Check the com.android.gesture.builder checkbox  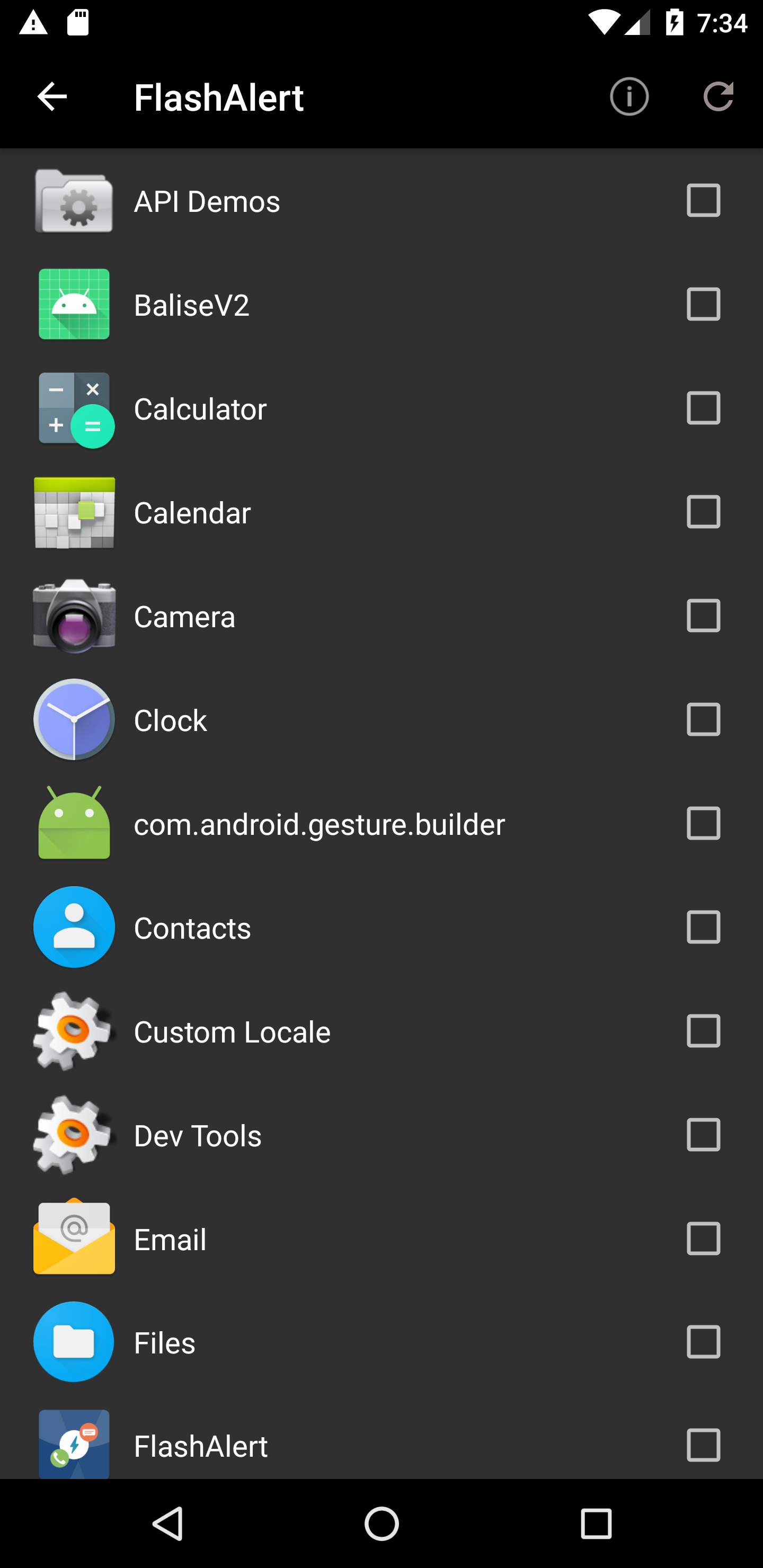(x=703, y=824)
